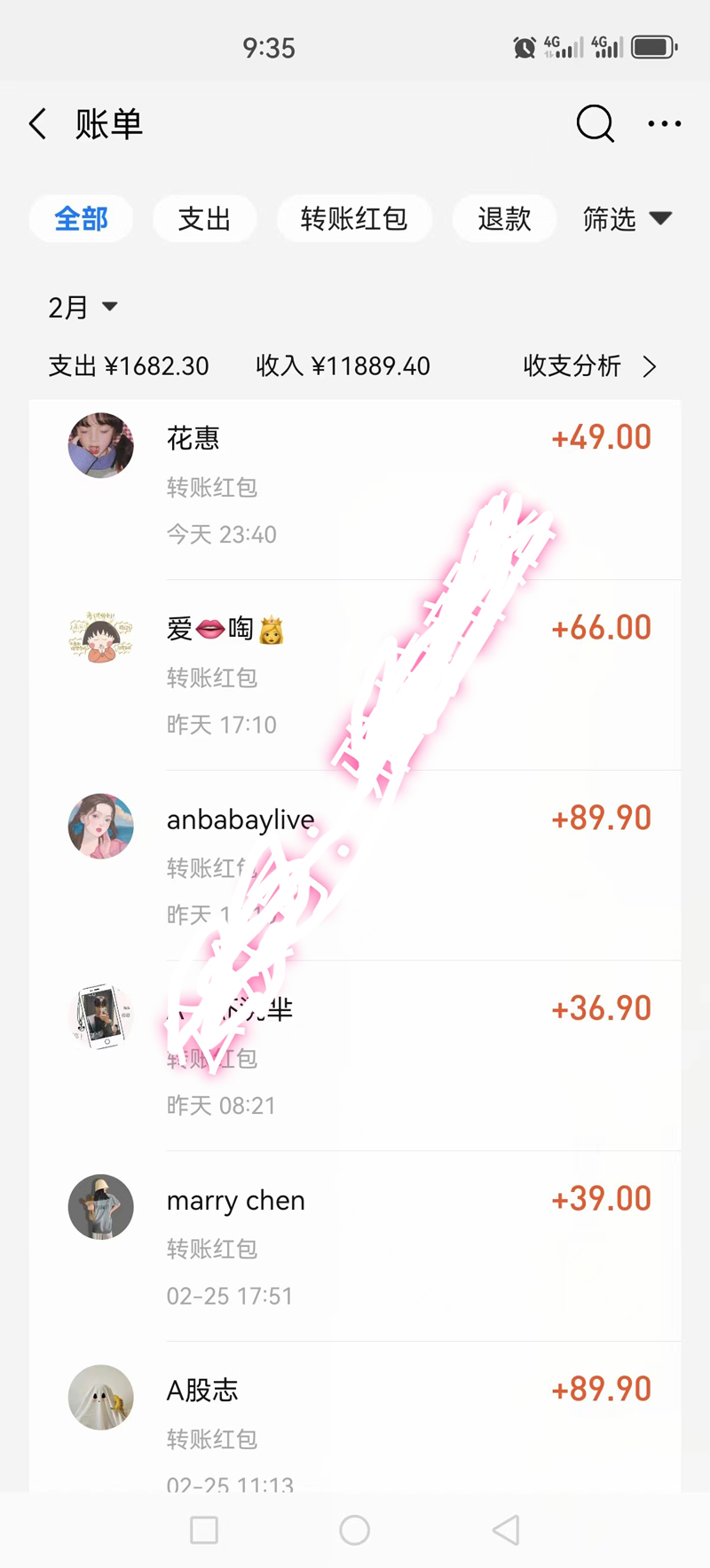Image resolution: width=710 pixels, height=1568 pixels.
Task: Filter bills by 退款
Action: click(x=504, y=218)
